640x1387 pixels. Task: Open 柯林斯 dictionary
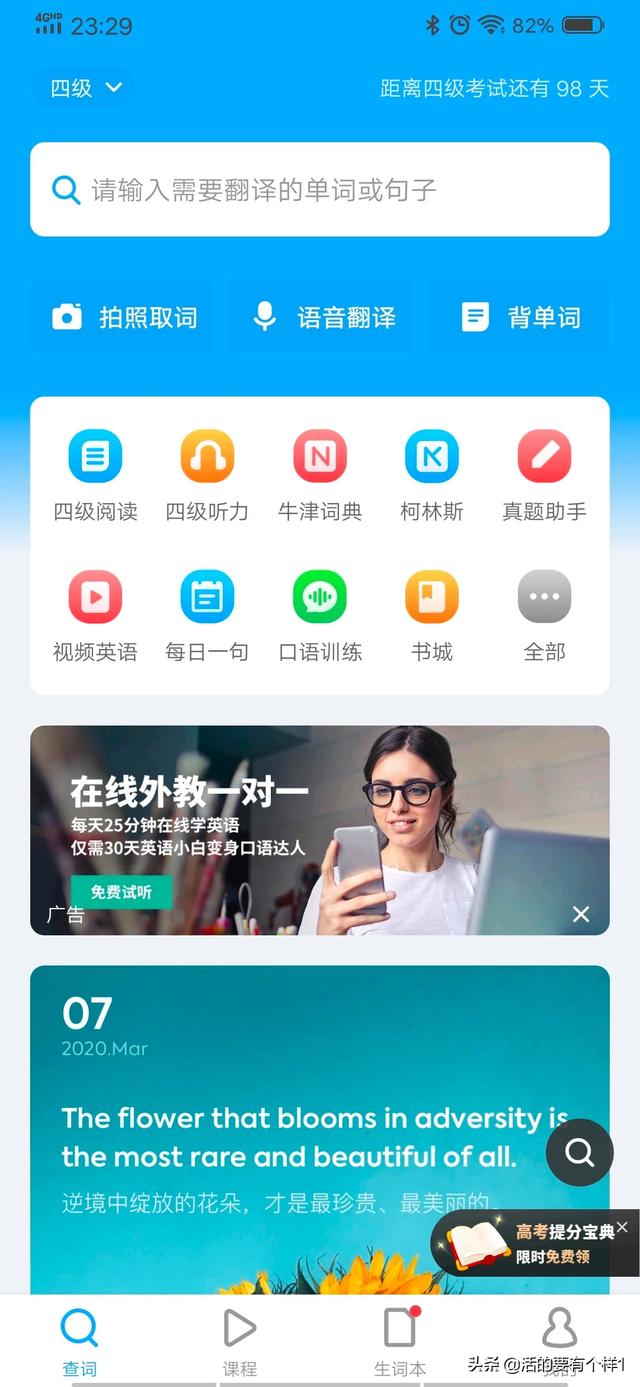click(x=432, y=475)
